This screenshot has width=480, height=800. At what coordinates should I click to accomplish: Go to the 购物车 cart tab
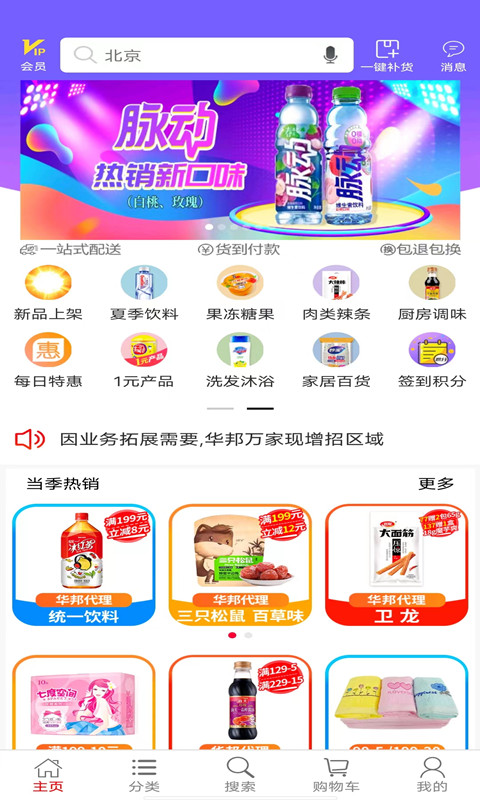(x=336, y=775)
